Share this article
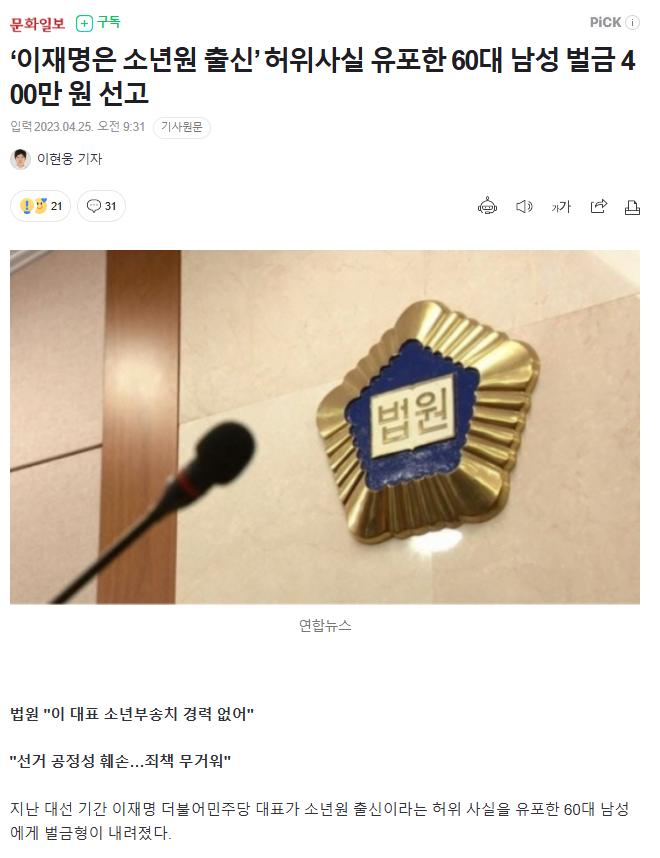The image size is (660, 858). [x=599, y=206]
